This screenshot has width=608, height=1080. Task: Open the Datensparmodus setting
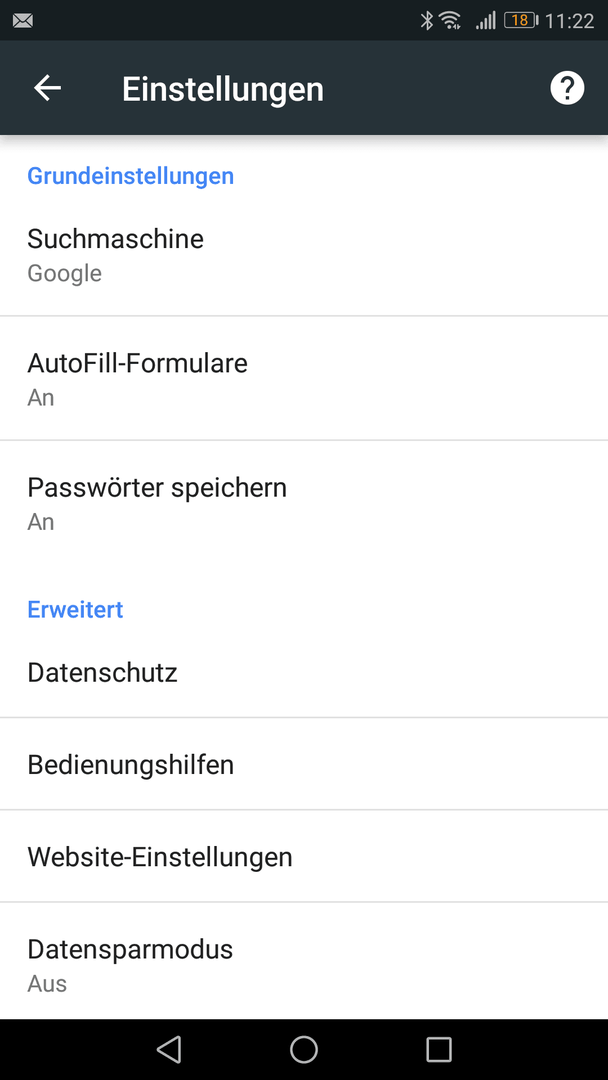304,962
